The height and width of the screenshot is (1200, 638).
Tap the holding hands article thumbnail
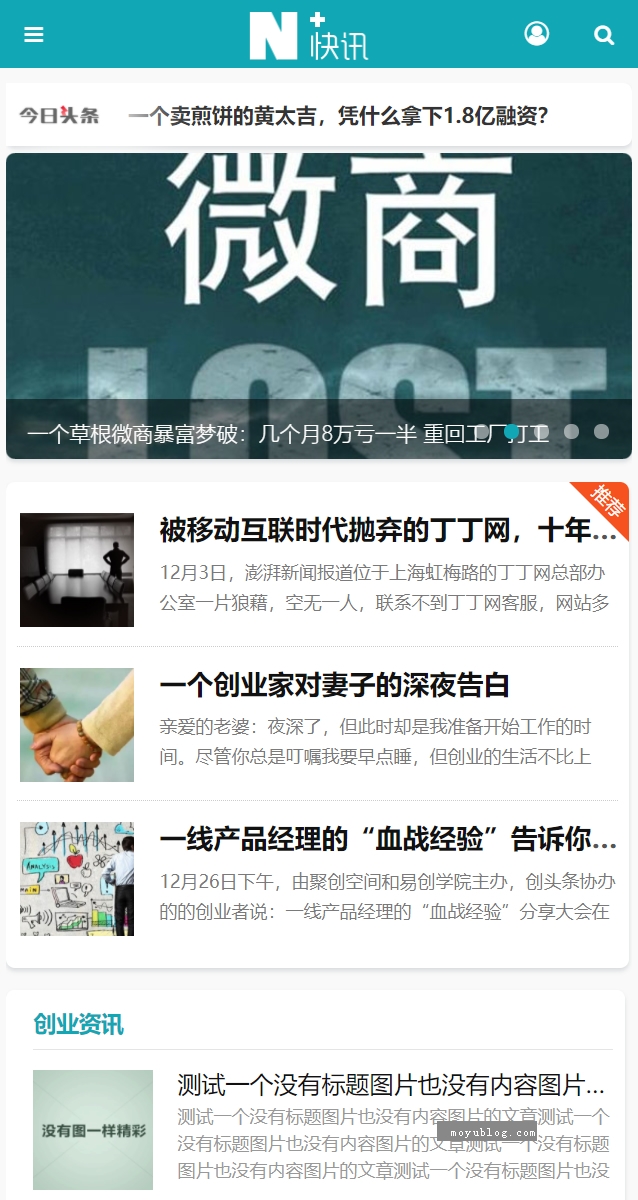pyautogui.click(x=77, y=725)
